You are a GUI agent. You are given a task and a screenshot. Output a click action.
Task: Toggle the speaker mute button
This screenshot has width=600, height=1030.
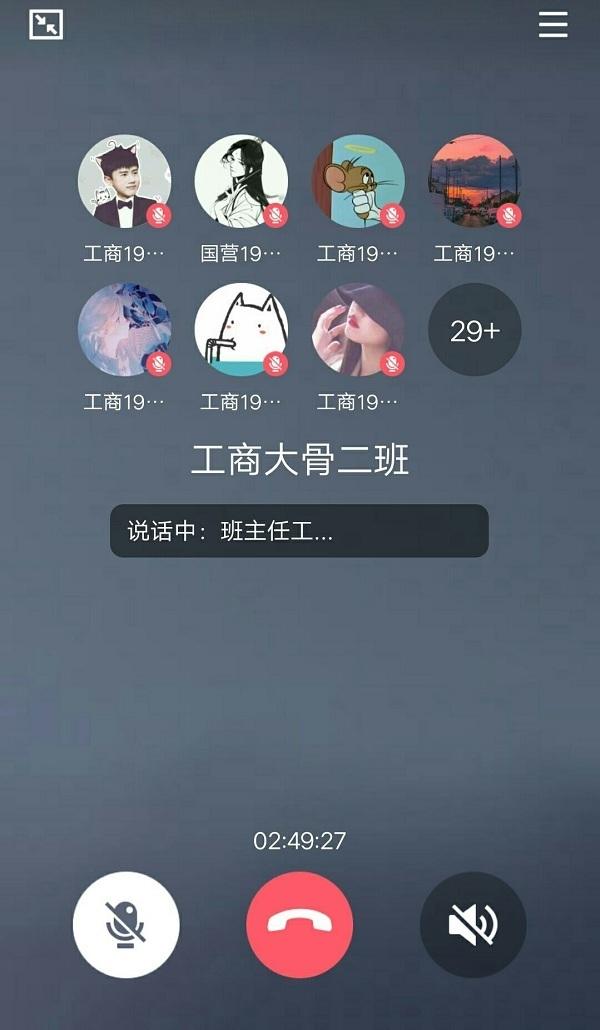tap(473, 924)
